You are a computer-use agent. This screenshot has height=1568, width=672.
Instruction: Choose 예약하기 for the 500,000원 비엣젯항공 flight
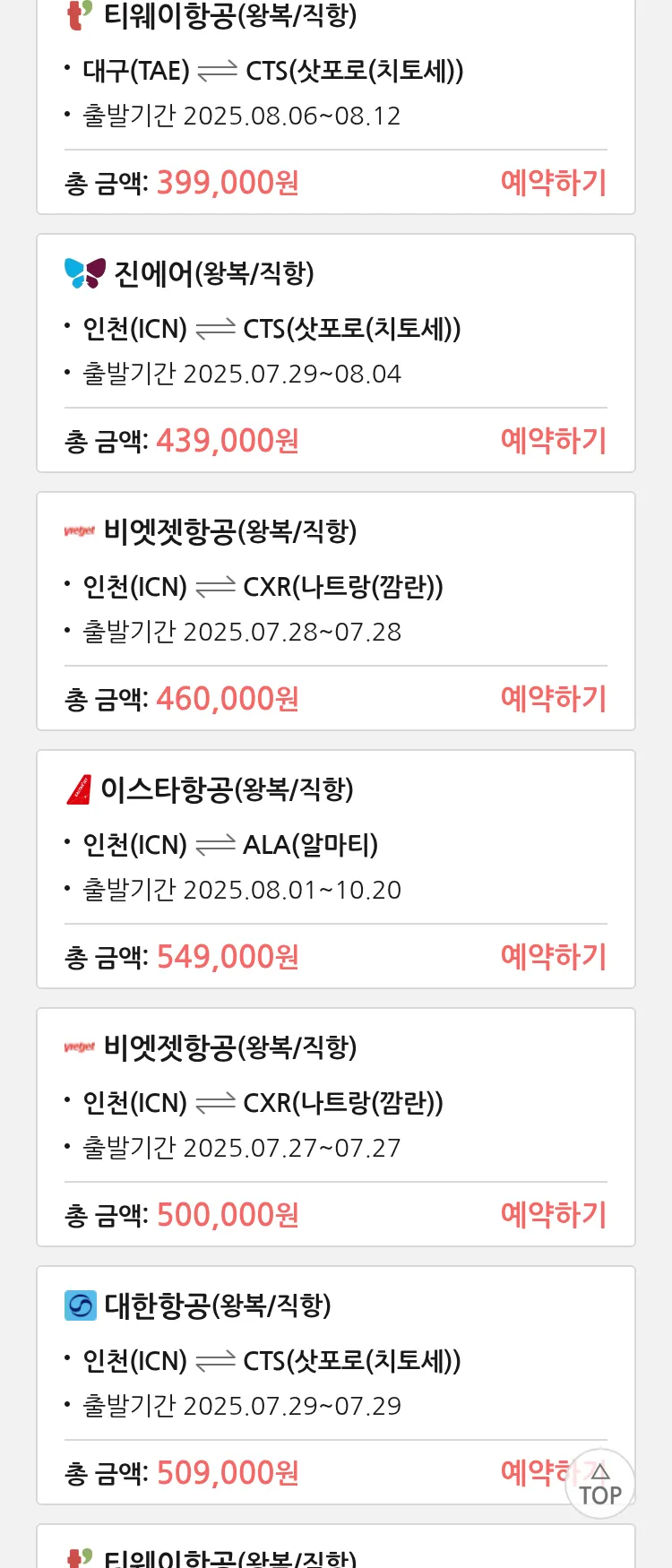pos(553,1215)
